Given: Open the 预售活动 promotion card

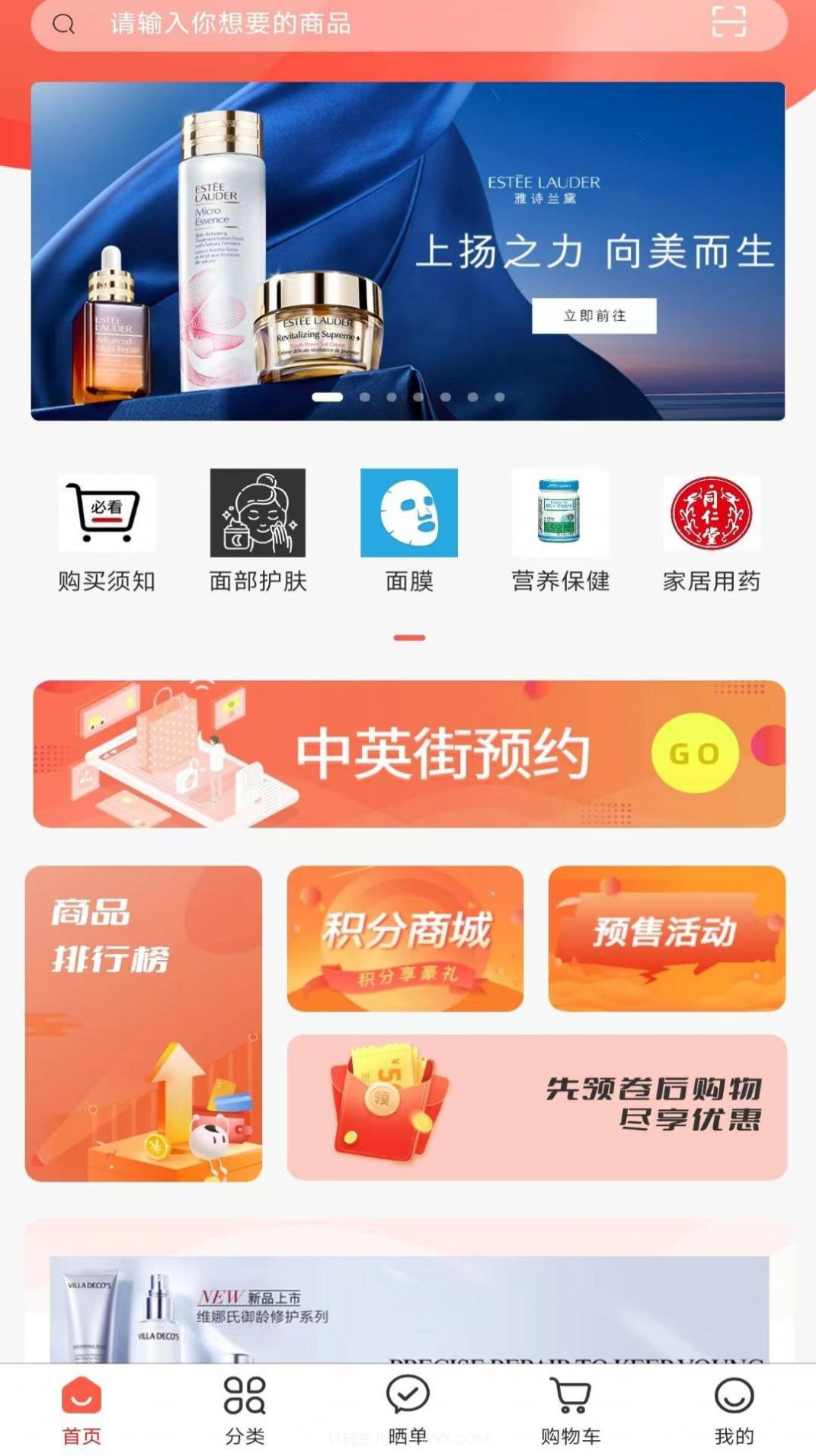Looking at the screenshot, I should pyautogui.click(x=664, y=939).
